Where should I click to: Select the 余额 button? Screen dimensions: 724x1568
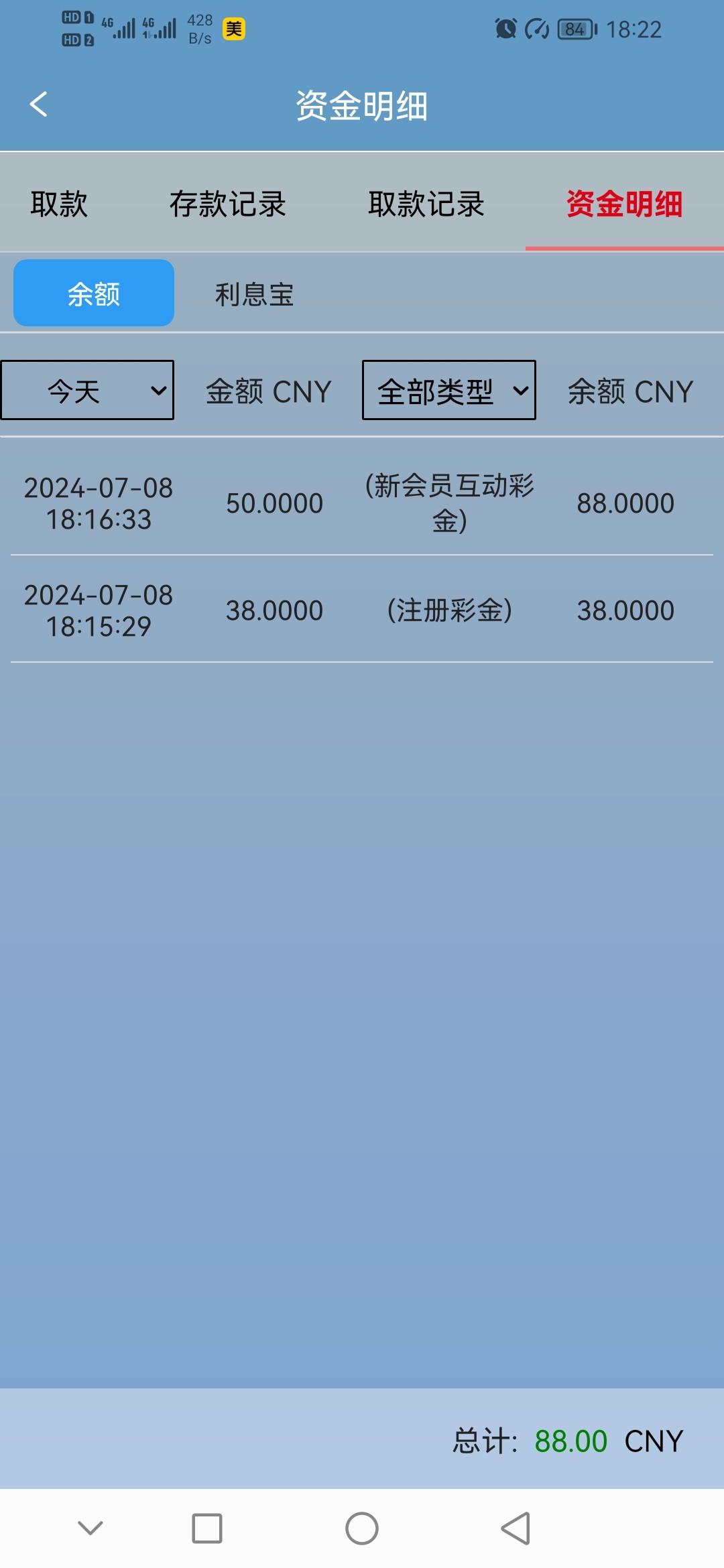[x=94, y=293]
